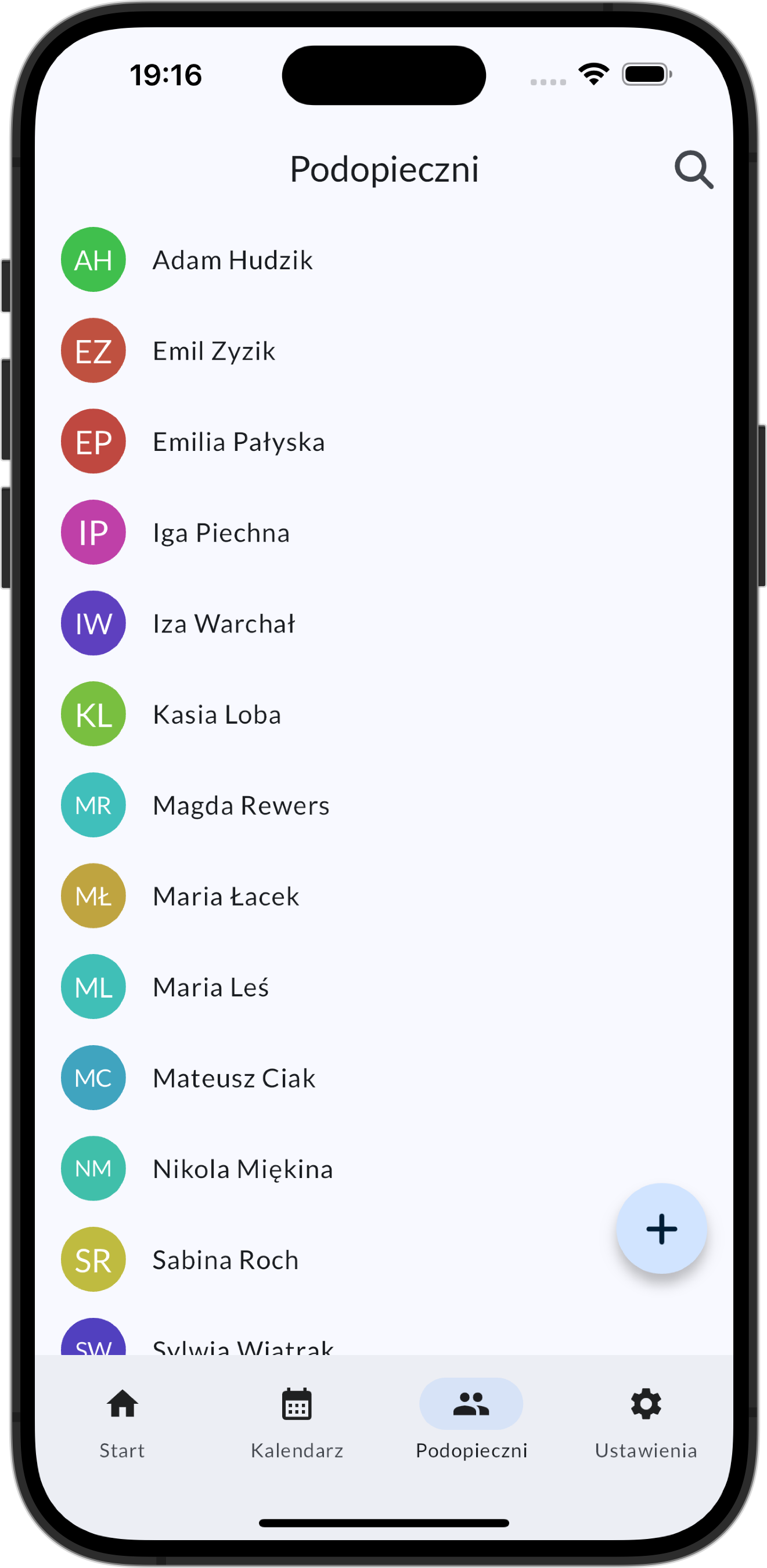Open the Ustawienia gear icon

coord(644,1404)
